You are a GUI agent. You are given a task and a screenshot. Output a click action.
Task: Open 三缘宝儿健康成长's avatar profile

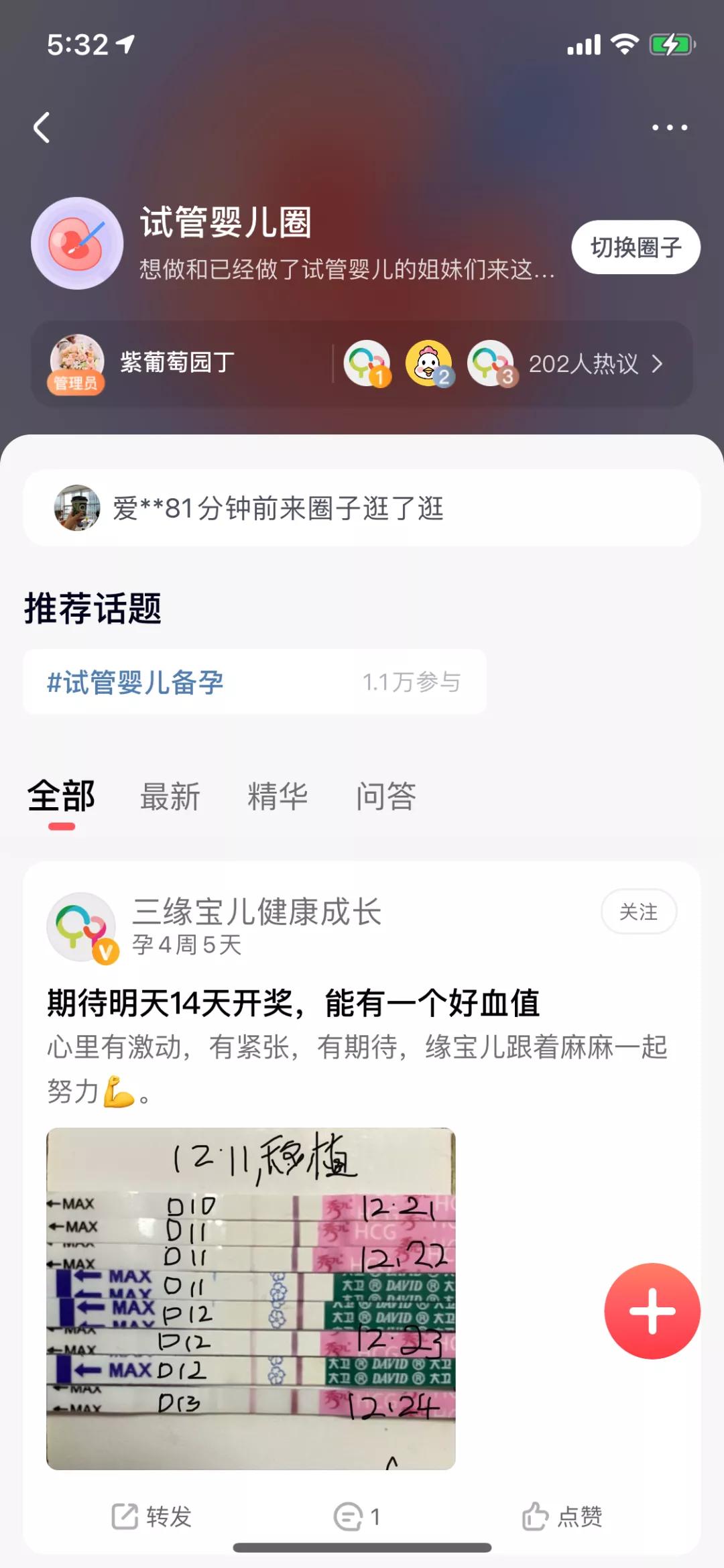click(82, 927)
